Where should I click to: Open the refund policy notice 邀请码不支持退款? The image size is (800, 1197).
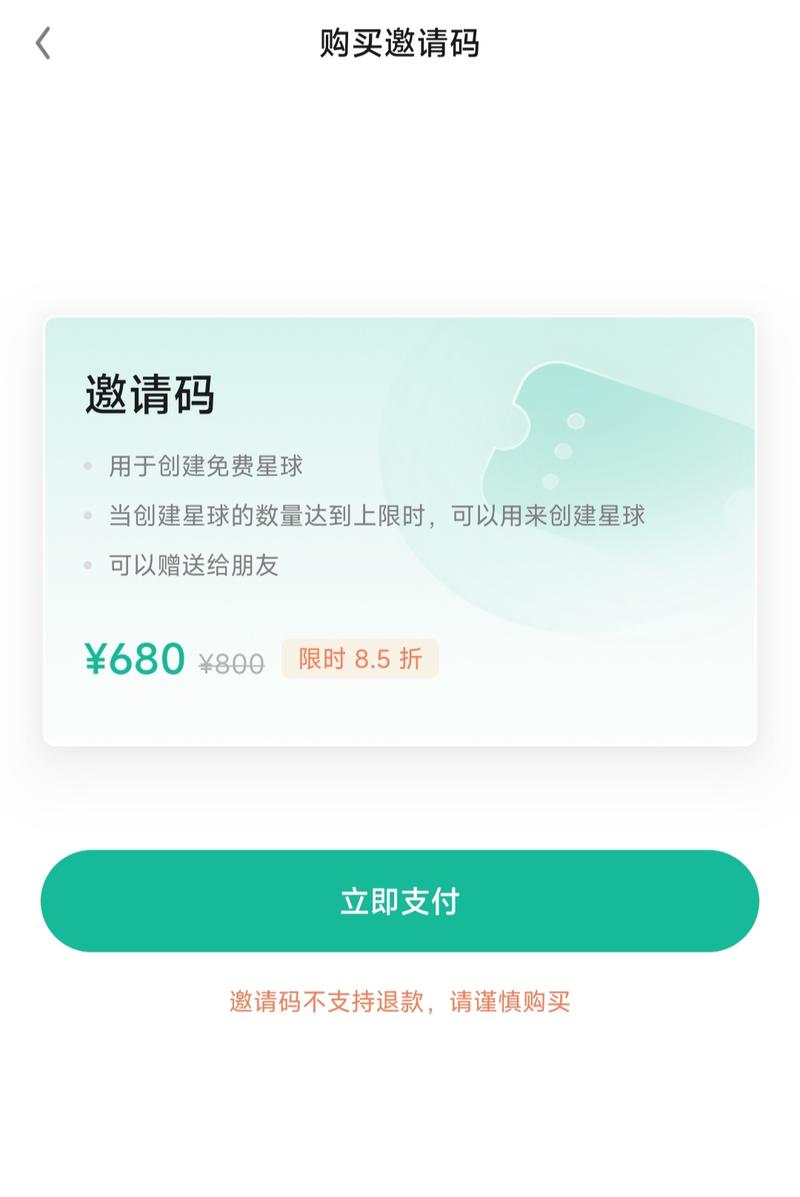[400, 1002]
